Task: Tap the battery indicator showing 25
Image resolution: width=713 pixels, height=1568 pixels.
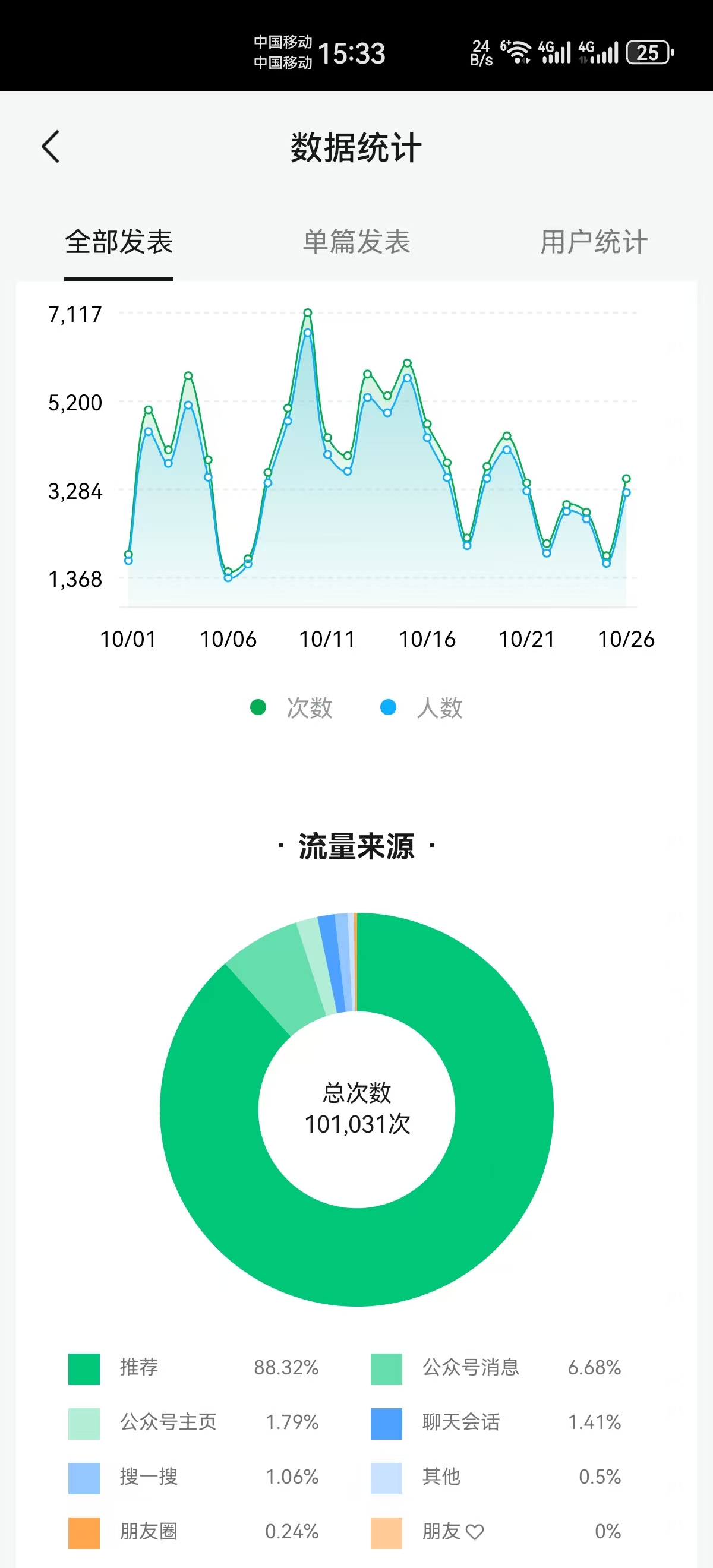Action: pyautogui.click(x=648, y=53)
